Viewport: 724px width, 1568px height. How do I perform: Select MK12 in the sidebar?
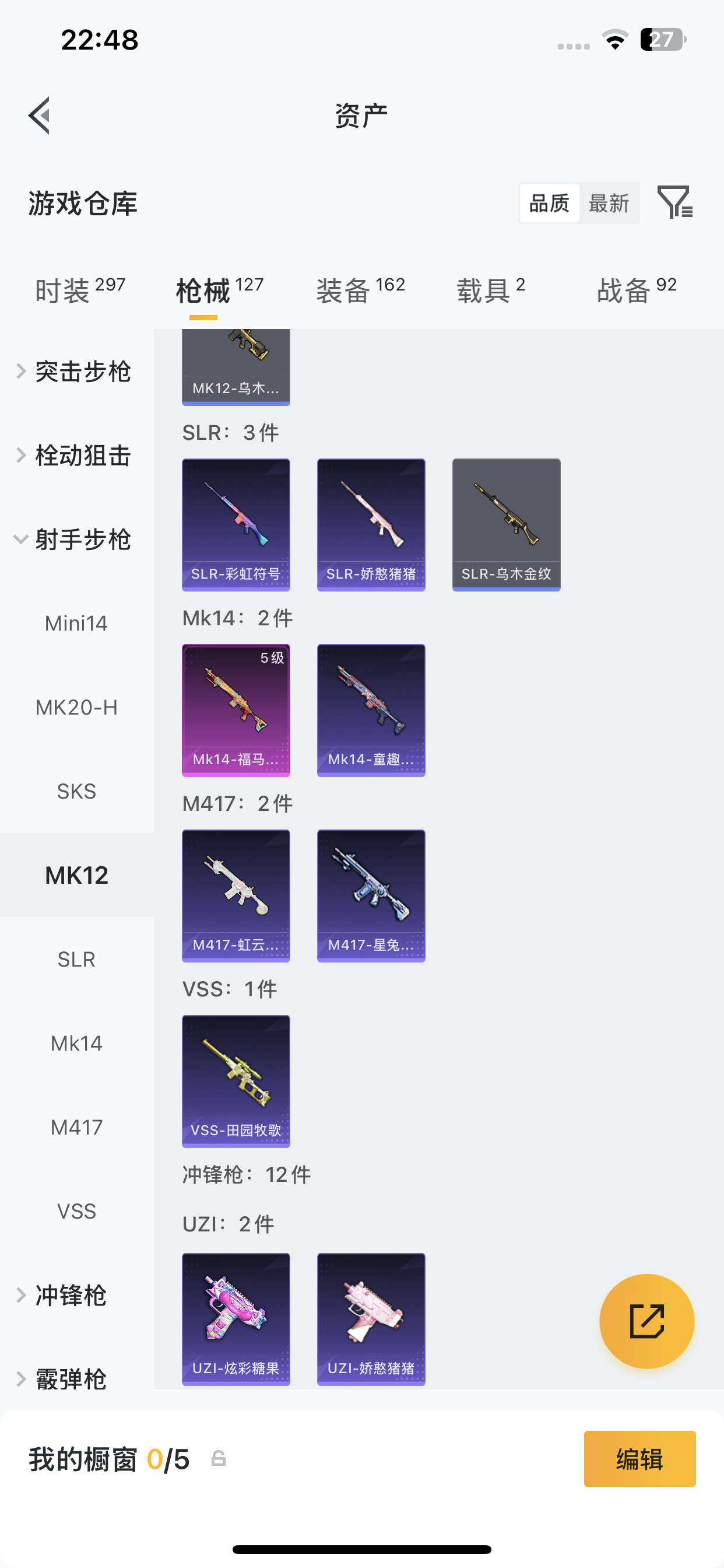77,874
